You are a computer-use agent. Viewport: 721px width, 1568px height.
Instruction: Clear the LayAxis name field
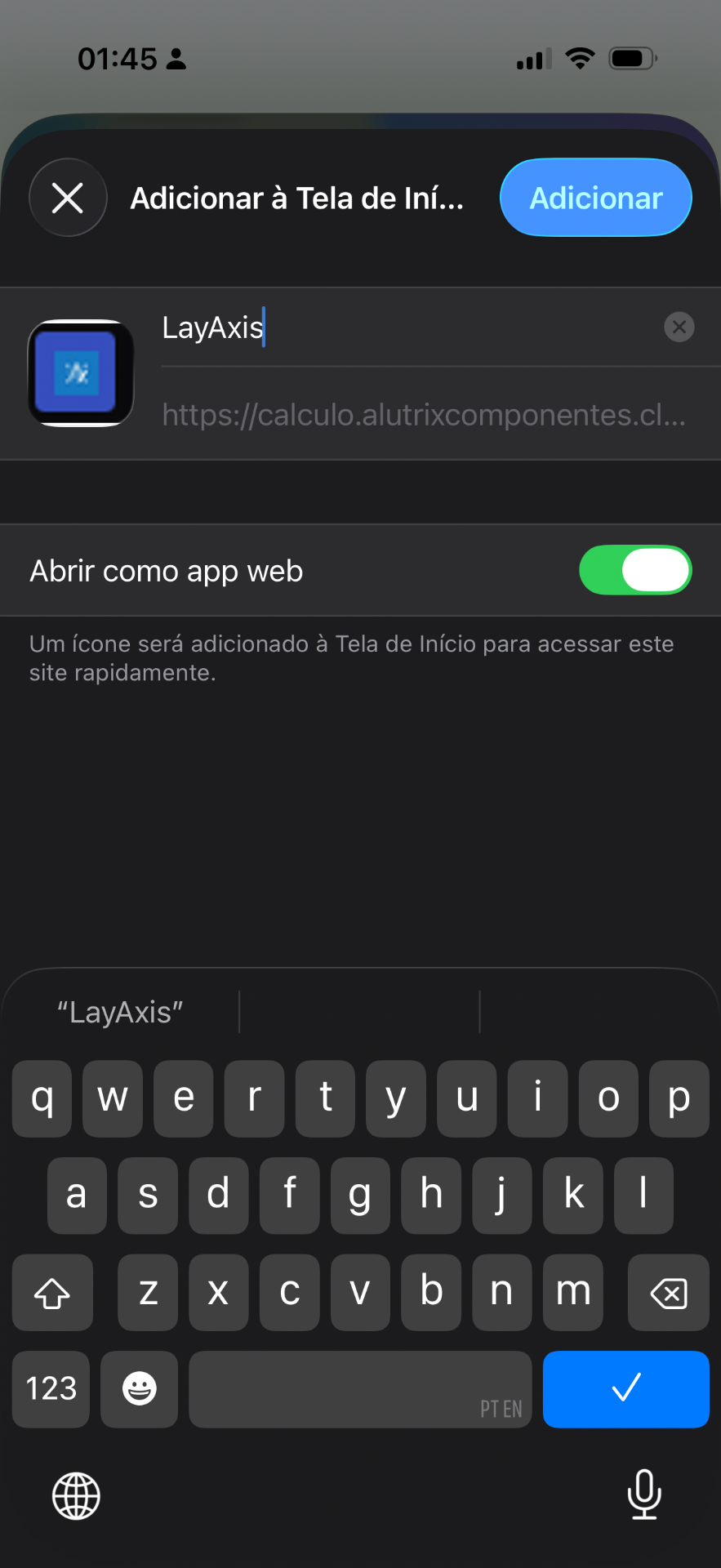(679, 327)
